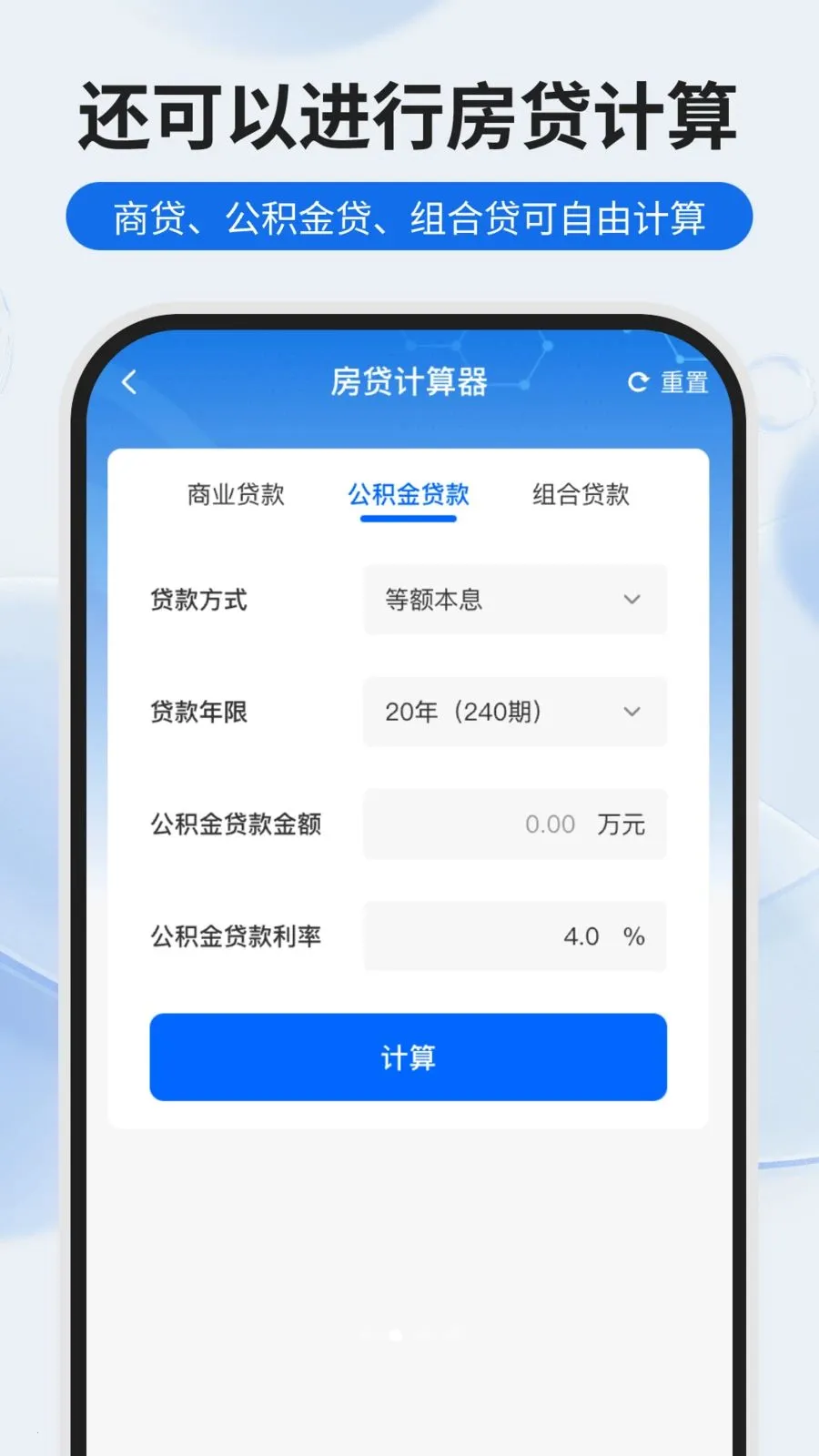Image resolution: width=819 pixels, height=1456 pixels.
Task: Click the reset icon next to 重置
Action: (x=637, y=380)
